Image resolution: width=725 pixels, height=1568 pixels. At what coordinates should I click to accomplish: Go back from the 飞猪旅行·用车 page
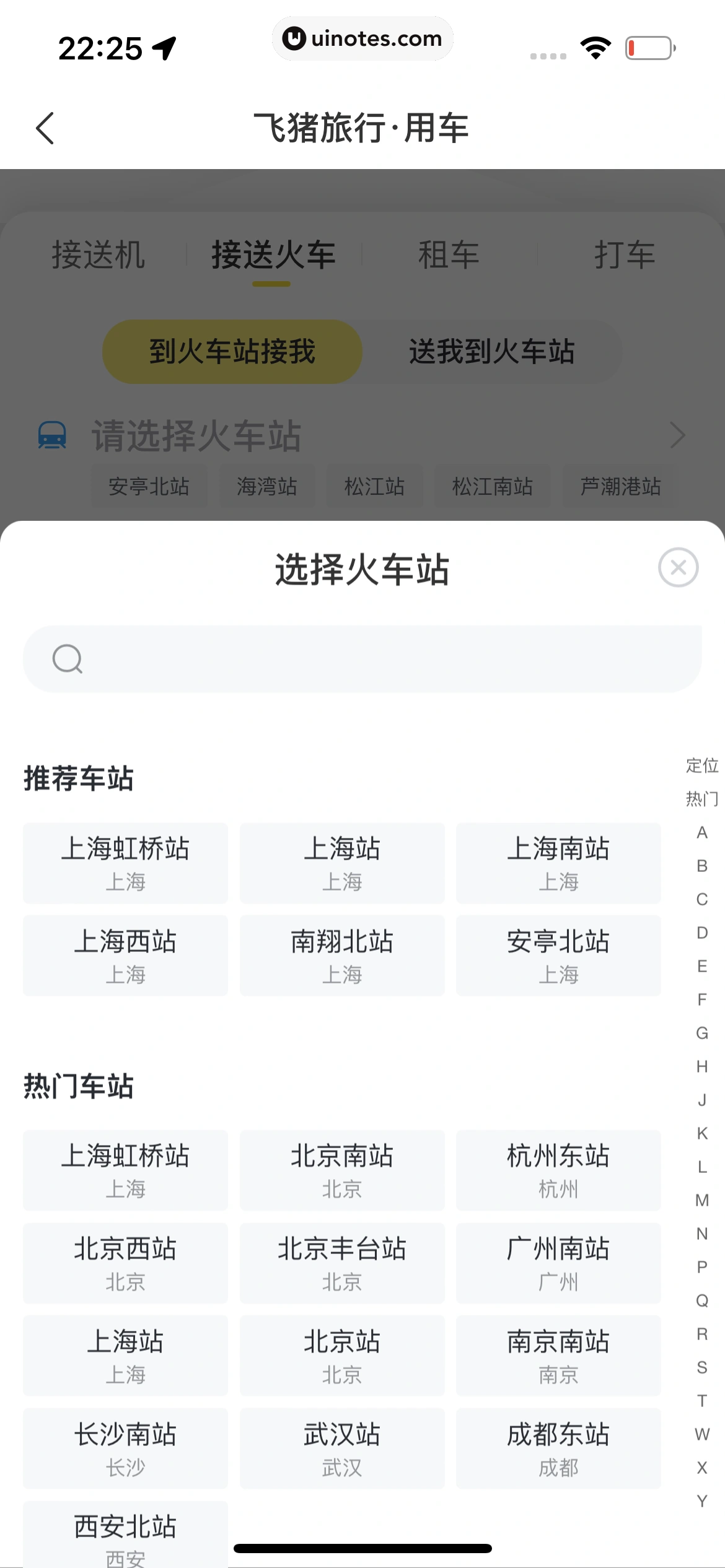45,128
